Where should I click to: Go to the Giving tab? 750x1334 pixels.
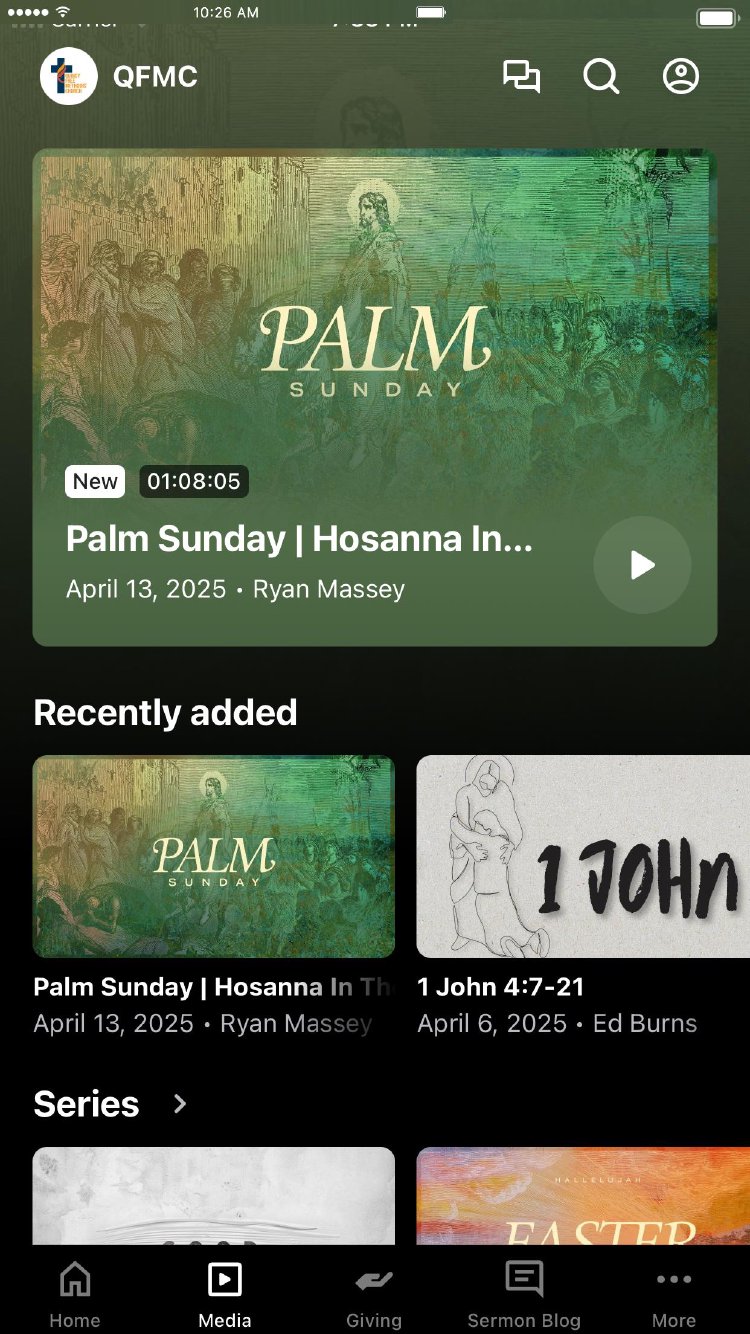pyautogui.click(x=374, y=1294)
